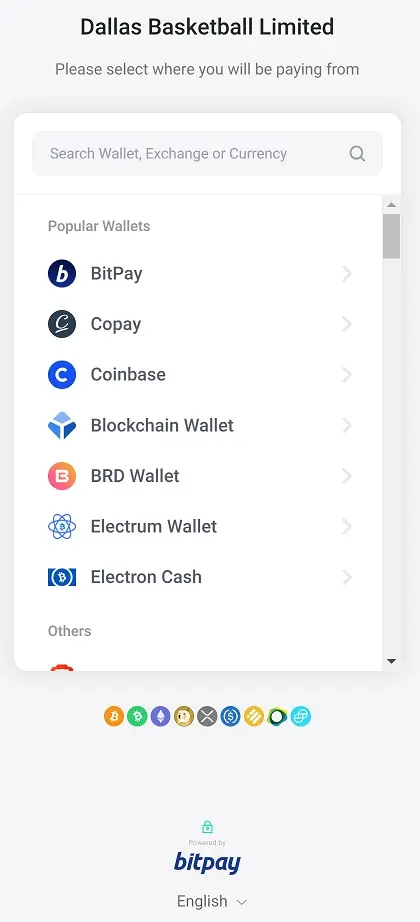
Task: Choose Electrum Wallet
Action: pos(200,526)
